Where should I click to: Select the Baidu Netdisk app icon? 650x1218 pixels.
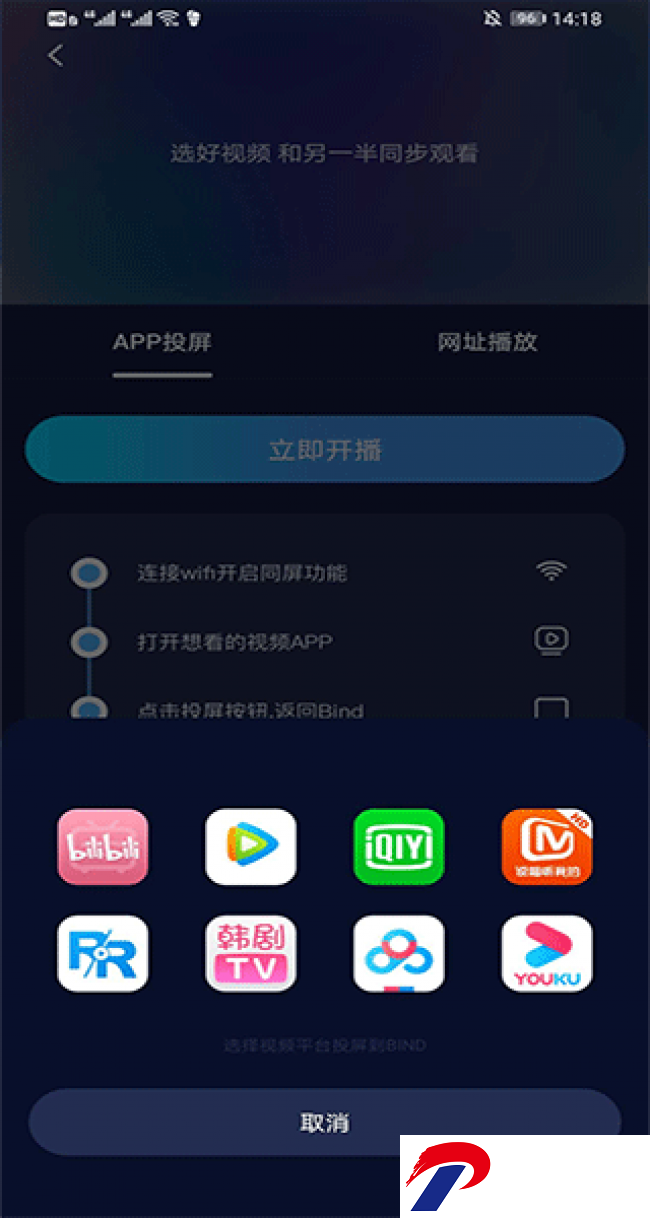tap(399, 954)
